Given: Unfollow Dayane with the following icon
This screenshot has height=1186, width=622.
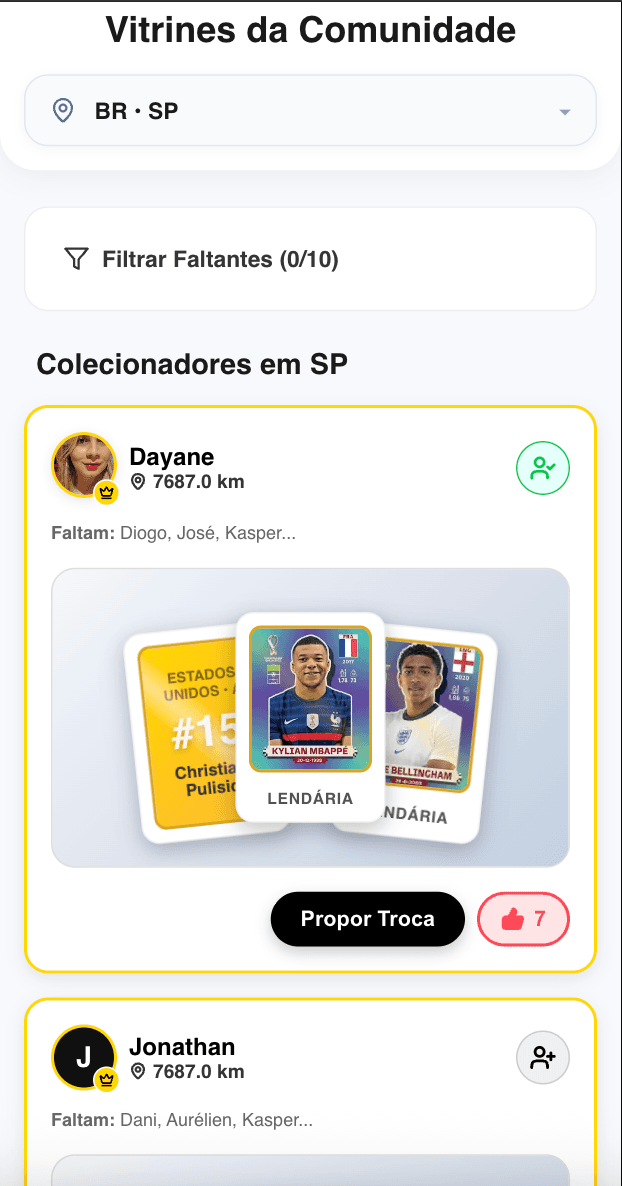Looking at the screenshot, I should click(x=543, y=468).
